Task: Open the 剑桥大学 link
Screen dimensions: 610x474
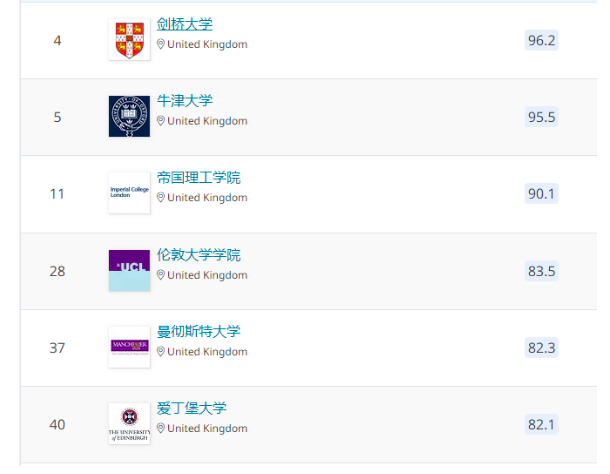Action: click(x=185, y=24)
